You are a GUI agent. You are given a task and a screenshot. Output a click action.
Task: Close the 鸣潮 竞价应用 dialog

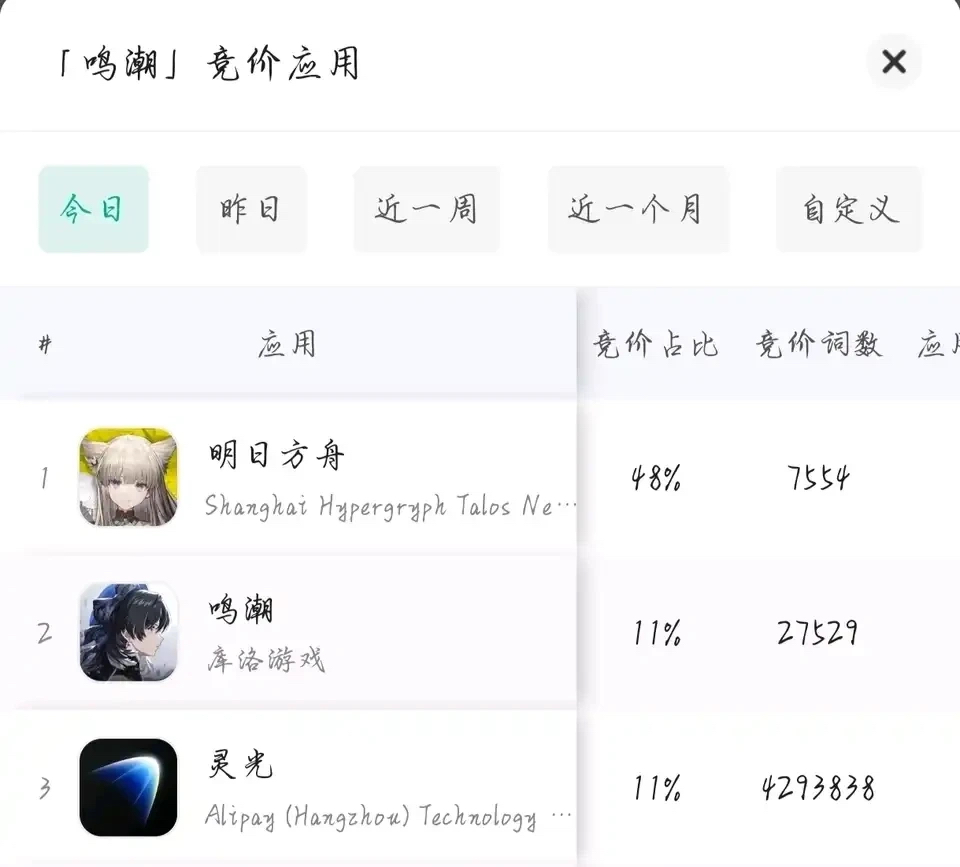(x=893, y=62)
